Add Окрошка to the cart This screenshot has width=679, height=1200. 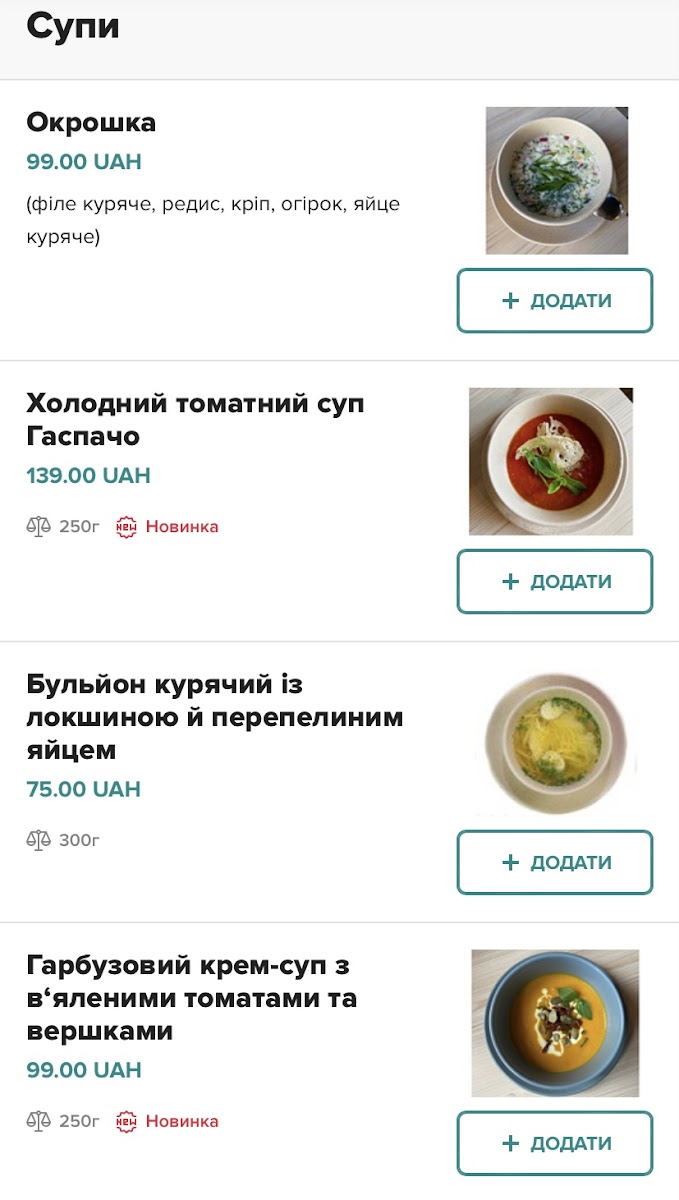tap(555, 301)
